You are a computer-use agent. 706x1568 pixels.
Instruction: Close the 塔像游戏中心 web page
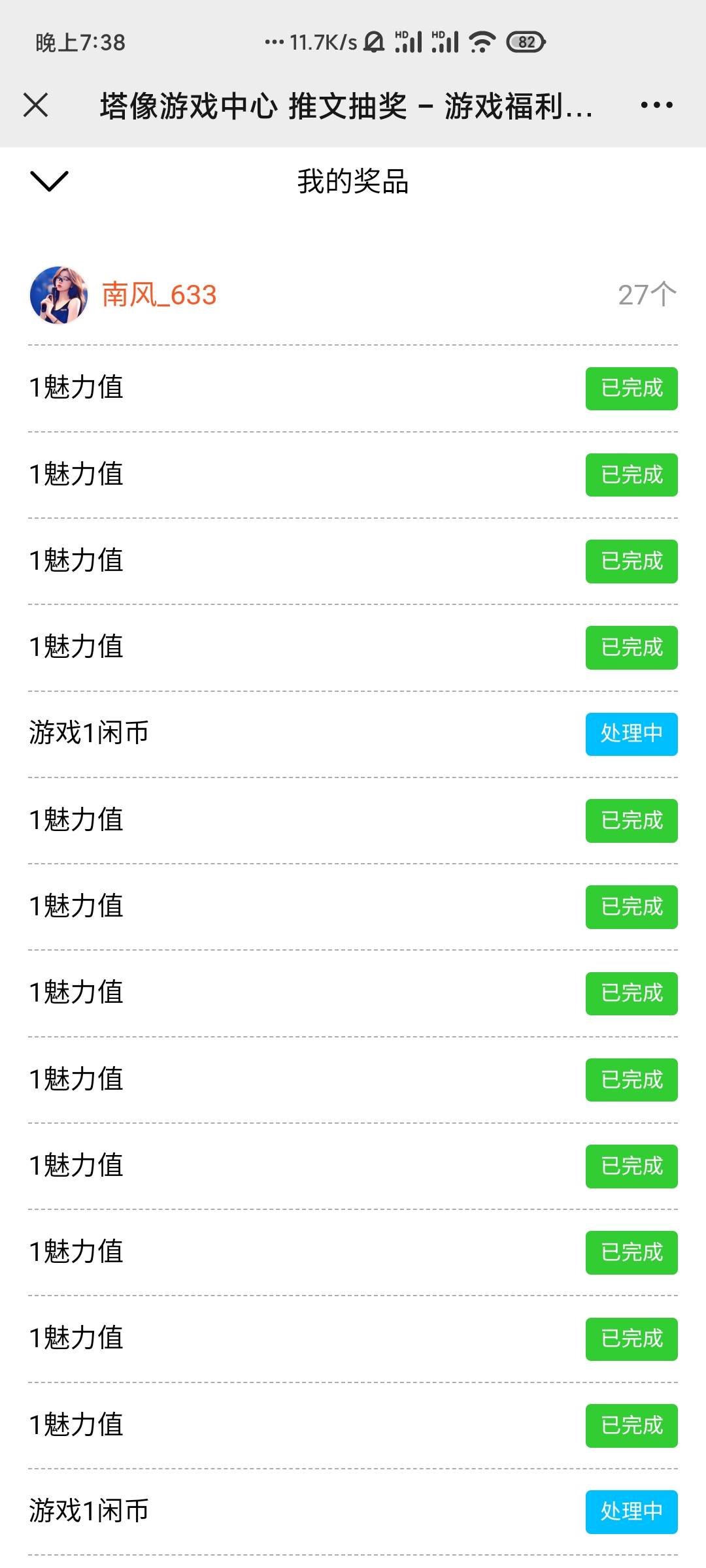click(36, 105)
